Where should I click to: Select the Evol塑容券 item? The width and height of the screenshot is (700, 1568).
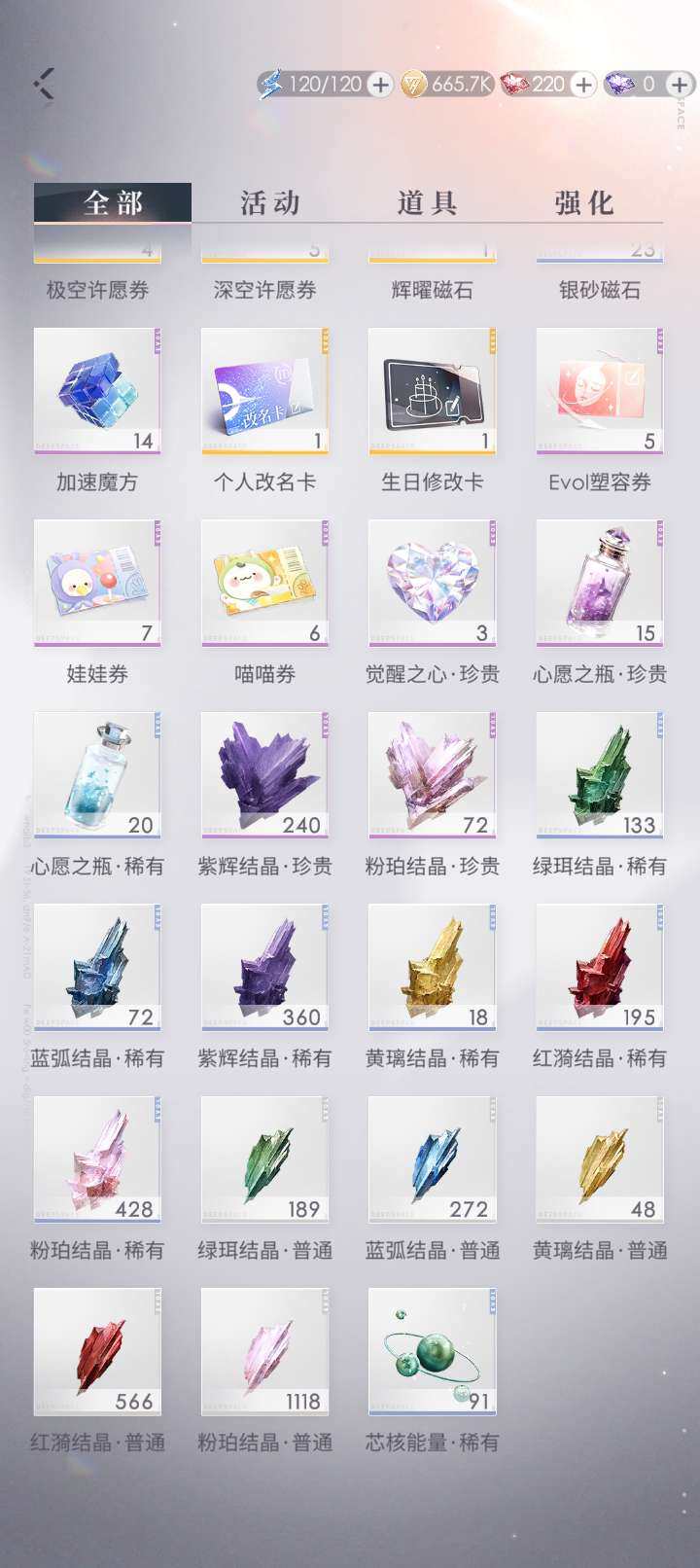tap(600, 389)
